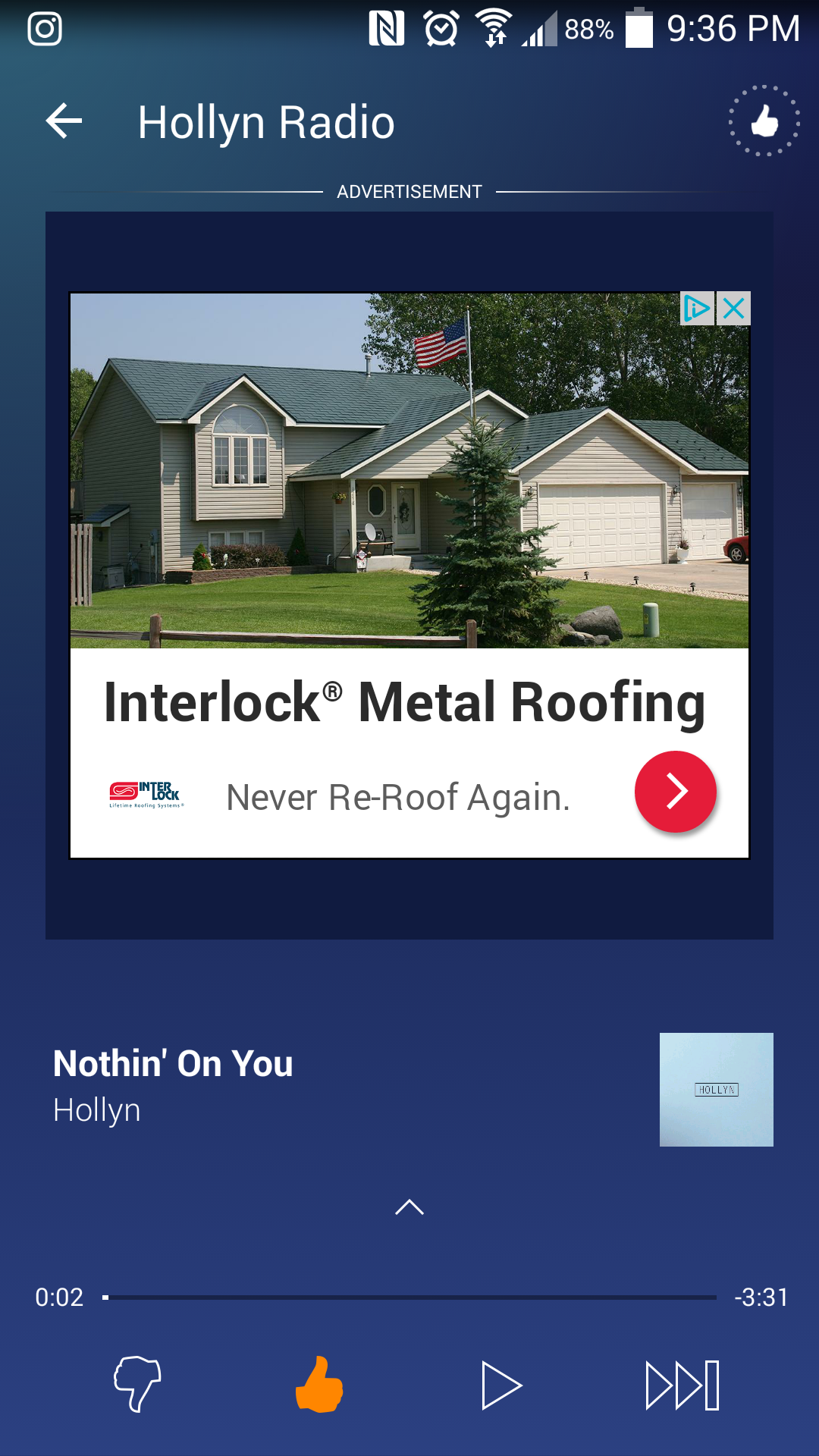Skip to the next track
This screenshot has width=819, height=1456.
coord(682,1385)
